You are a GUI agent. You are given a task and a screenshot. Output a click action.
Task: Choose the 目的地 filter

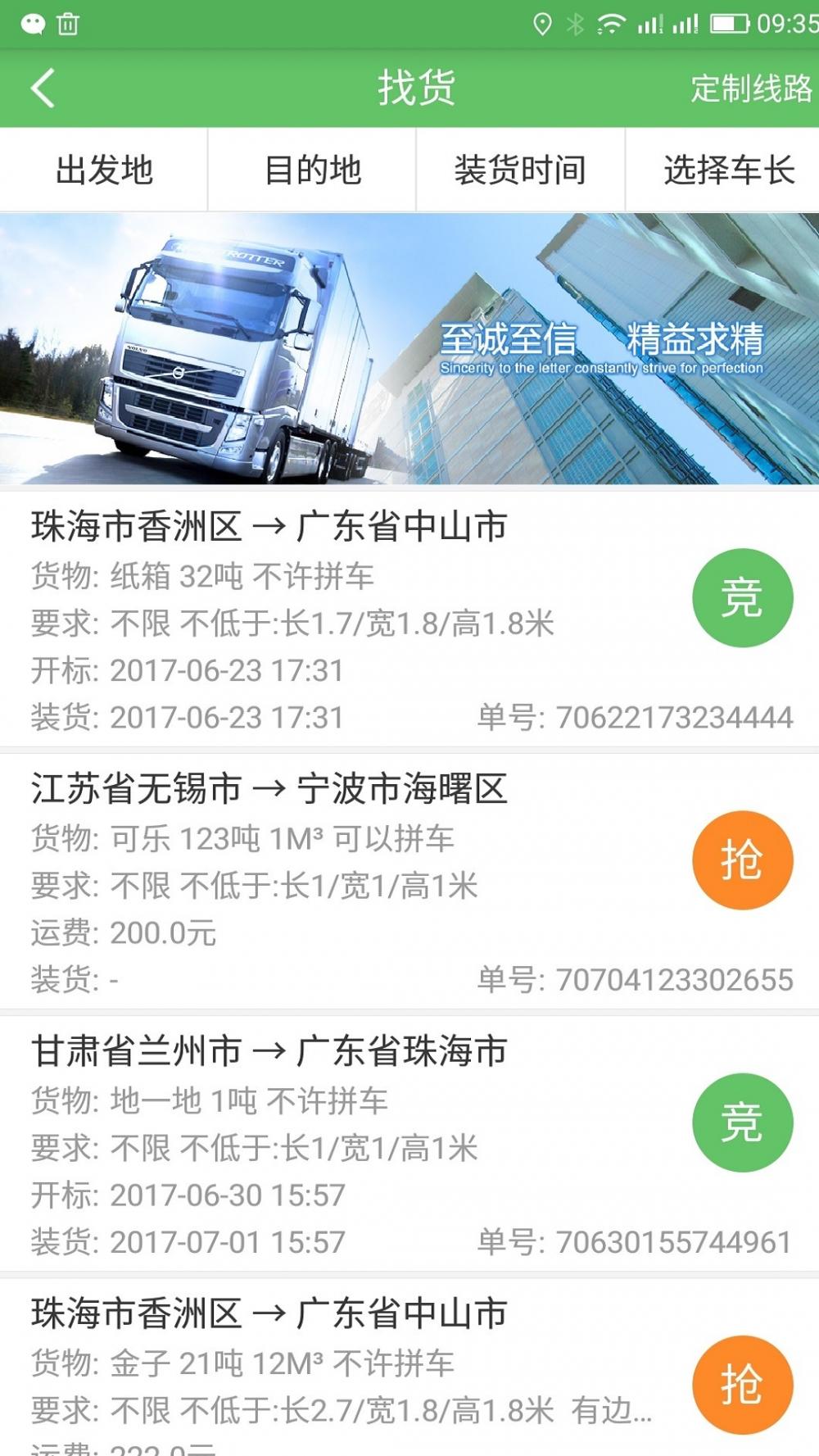312,170
